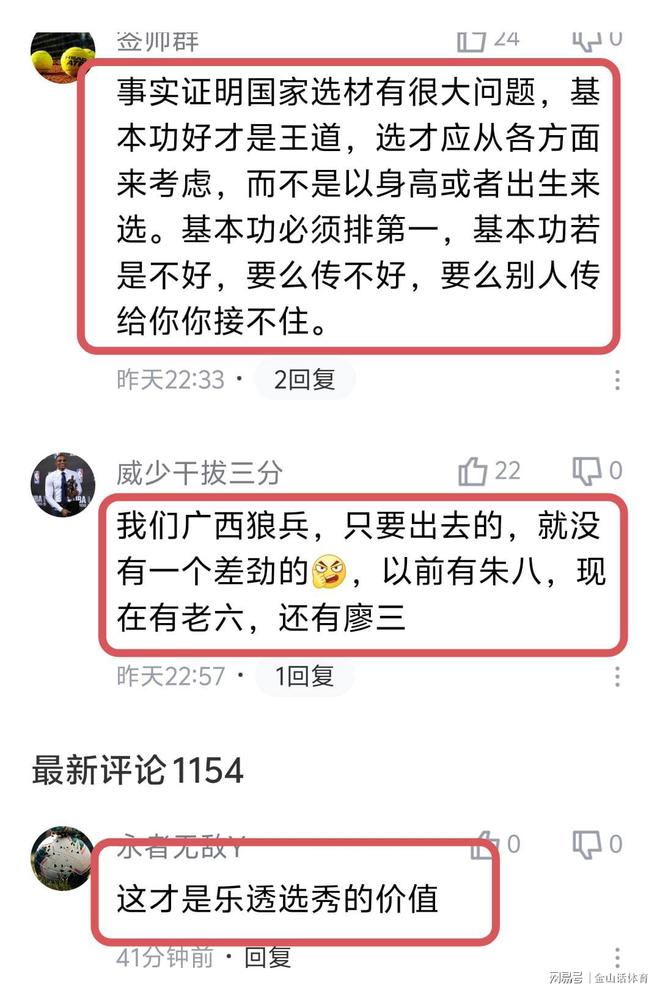Open 威少干拔三分's profile avatar
The height and width of the screenshot is (990, 660).
pyautogui.click(x=62, y=485)
